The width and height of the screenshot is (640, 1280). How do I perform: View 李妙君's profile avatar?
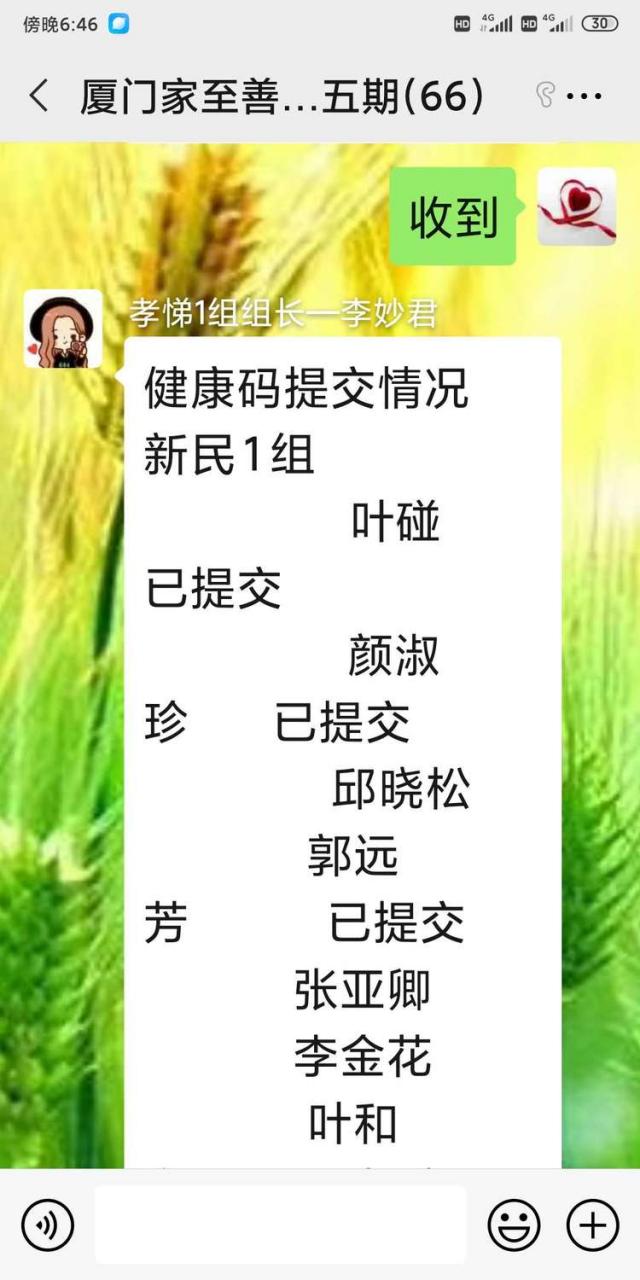coord(63,329)
